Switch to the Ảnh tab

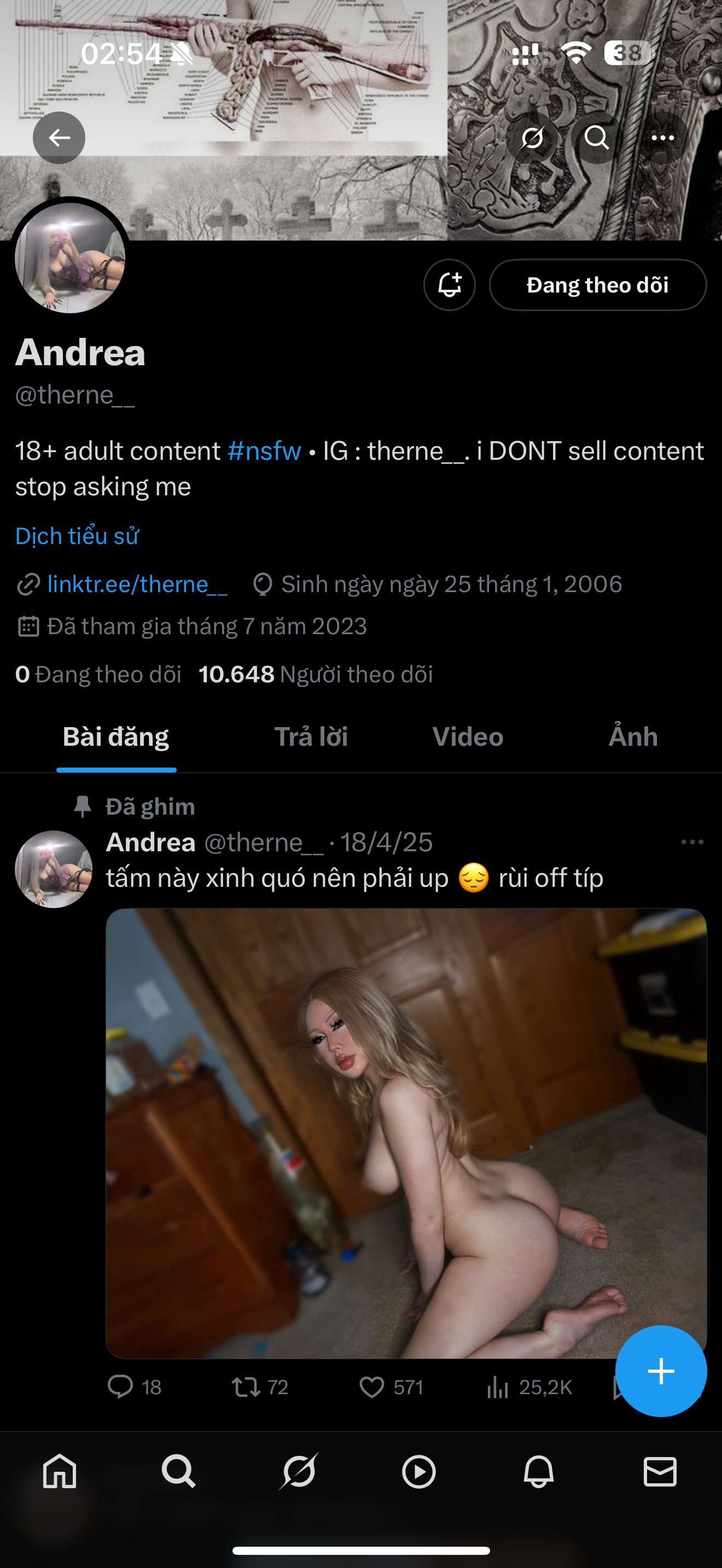633,737
